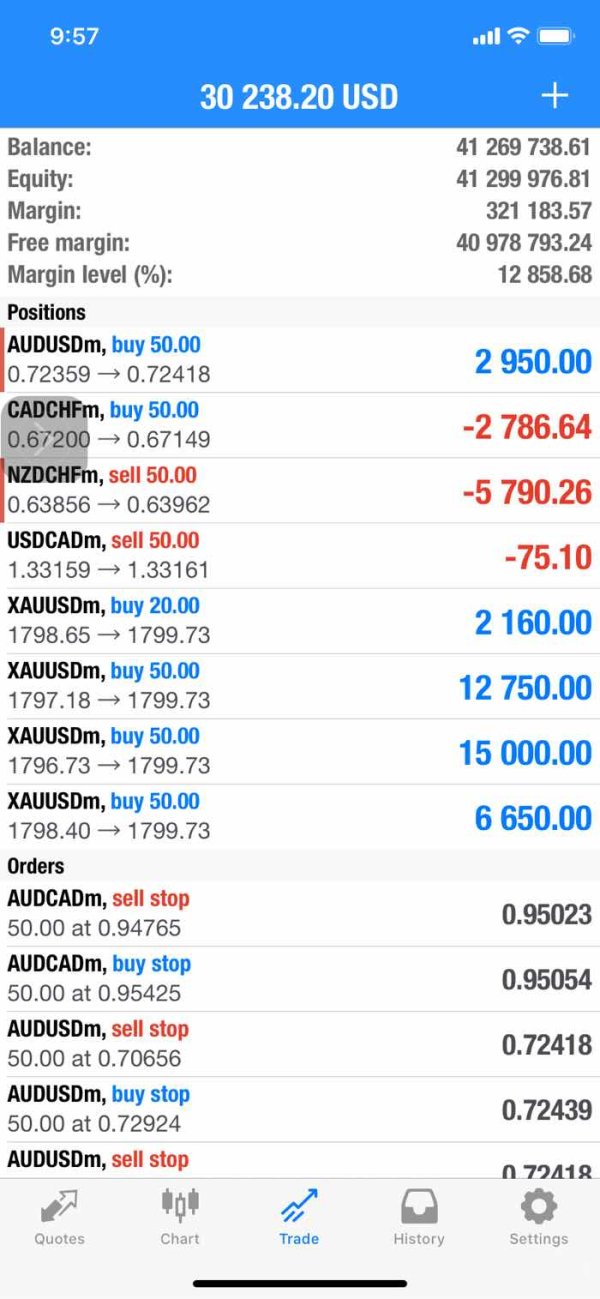600x1299 pixels.
Task: Open the AUDCADm sell stop order
Action: coord(300,913)
